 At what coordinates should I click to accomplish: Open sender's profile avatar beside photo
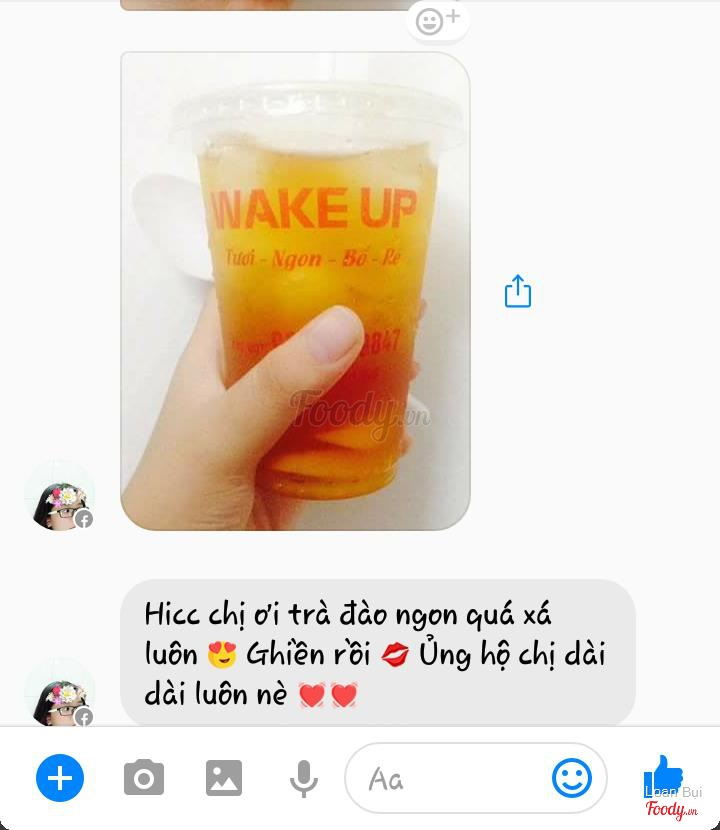59,495
